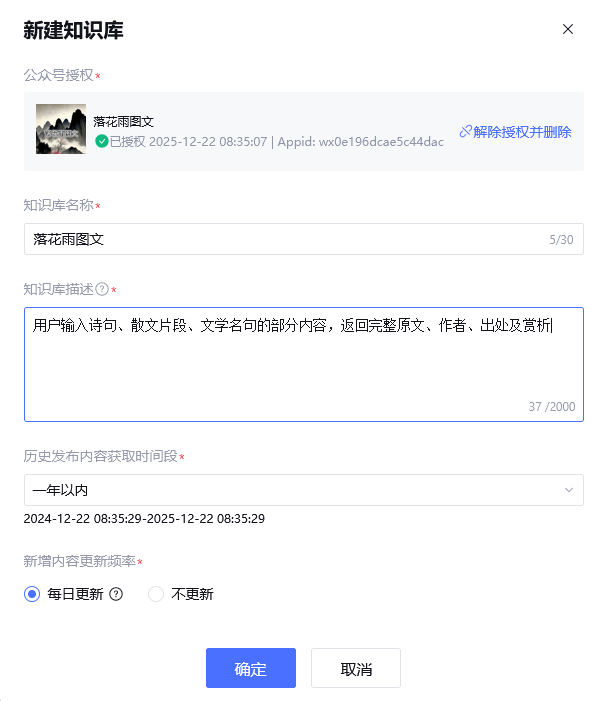Cancel using the 取消 button

[356, 668]
